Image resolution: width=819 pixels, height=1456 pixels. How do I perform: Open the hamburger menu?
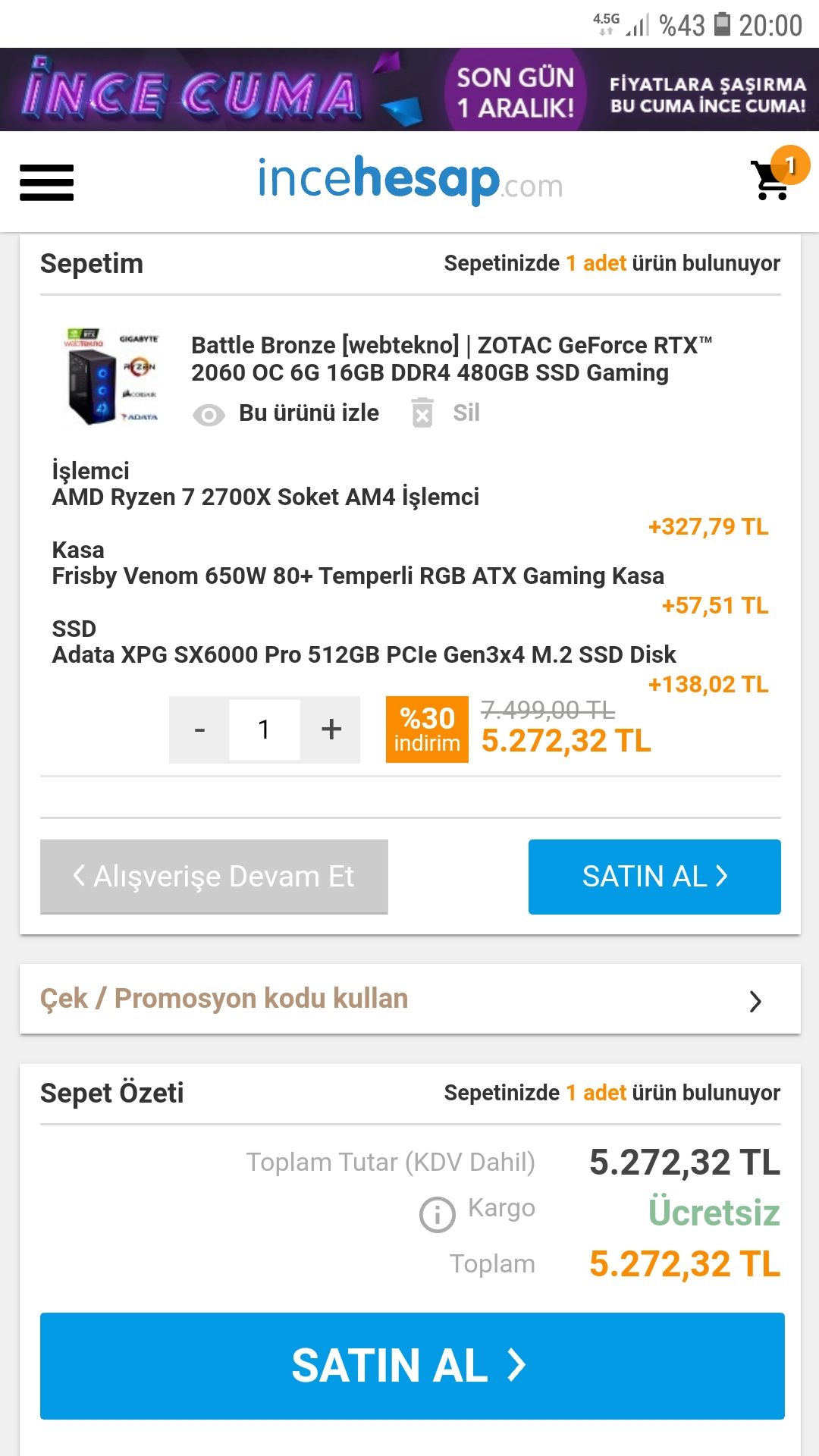pos(46,183)
